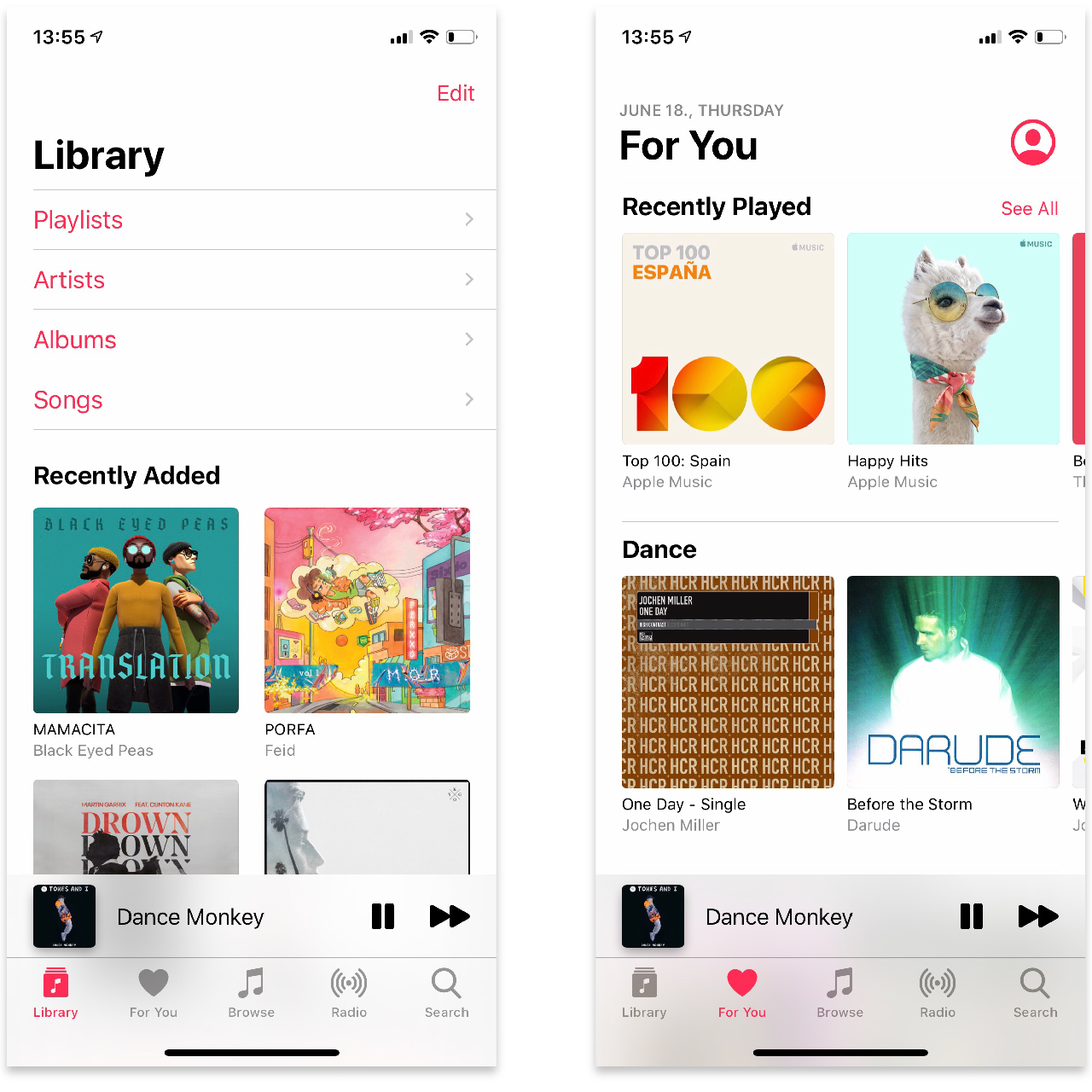Switch to Radio tab on For You screen

(938, 993)
